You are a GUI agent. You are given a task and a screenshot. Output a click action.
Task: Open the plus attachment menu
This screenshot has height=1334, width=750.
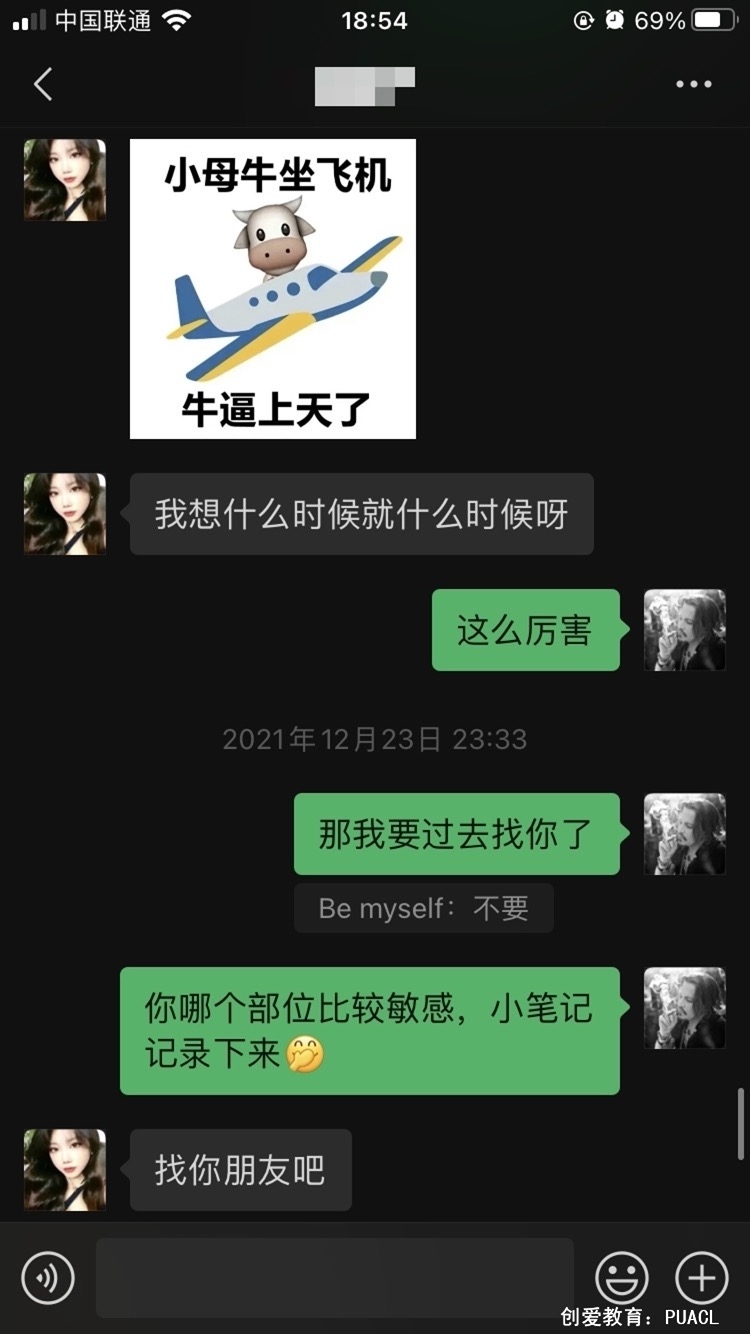click(702, 1277)
